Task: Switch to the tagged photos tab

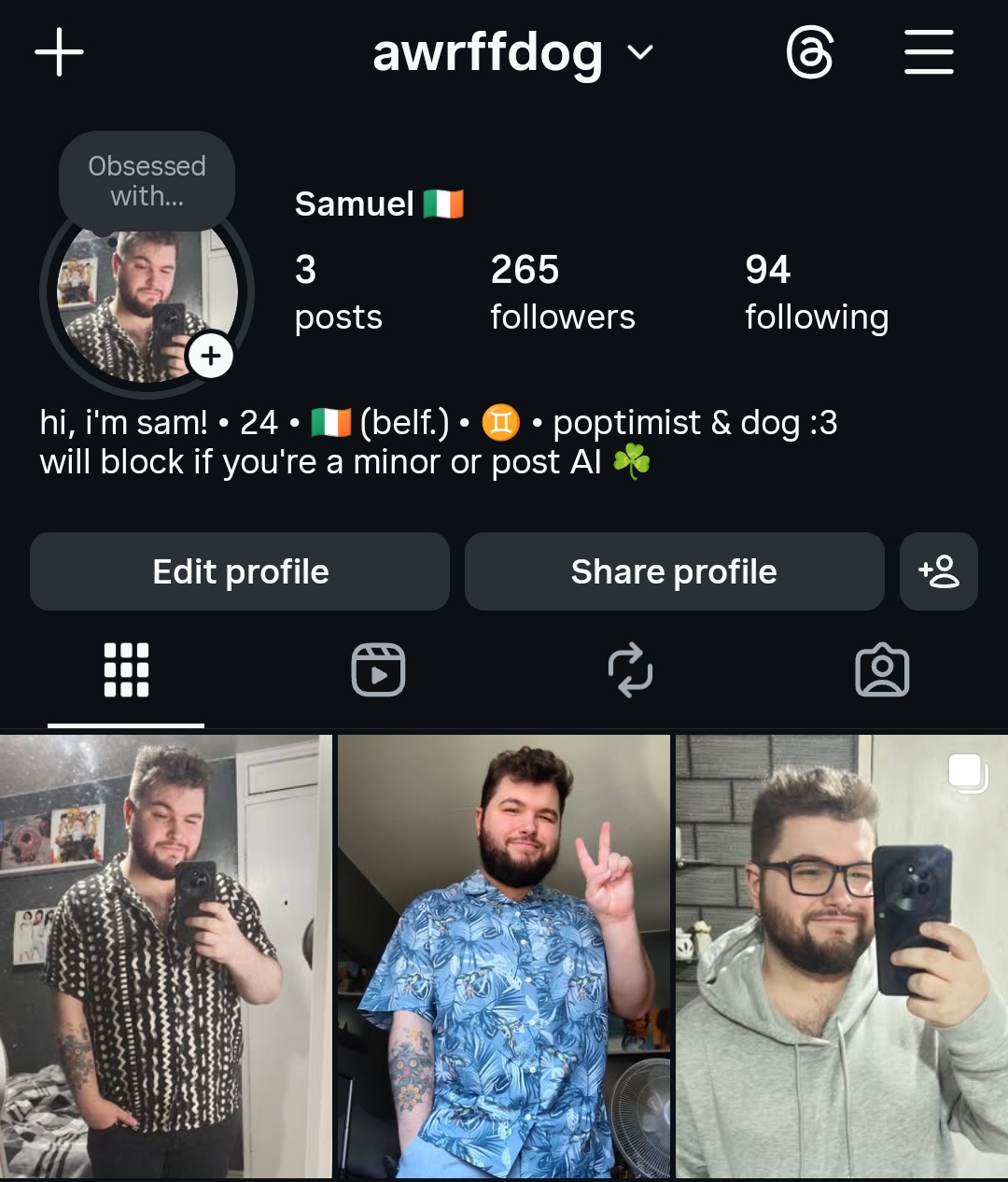Action: point(882,670)
